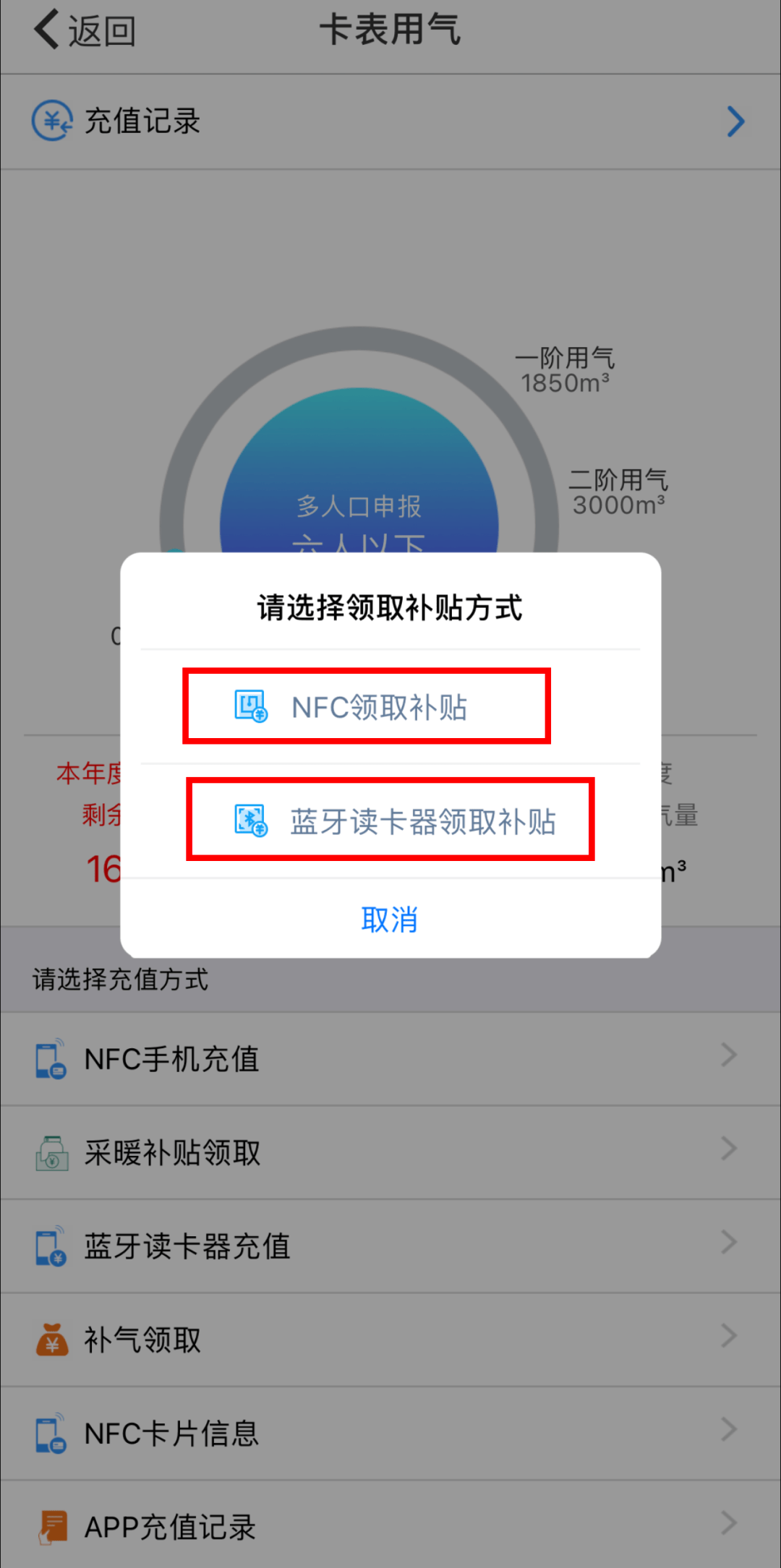Dismiss the dialog with 取消
The width and height of the screenshot is (781, 1568).
click(x=390, y=919)
